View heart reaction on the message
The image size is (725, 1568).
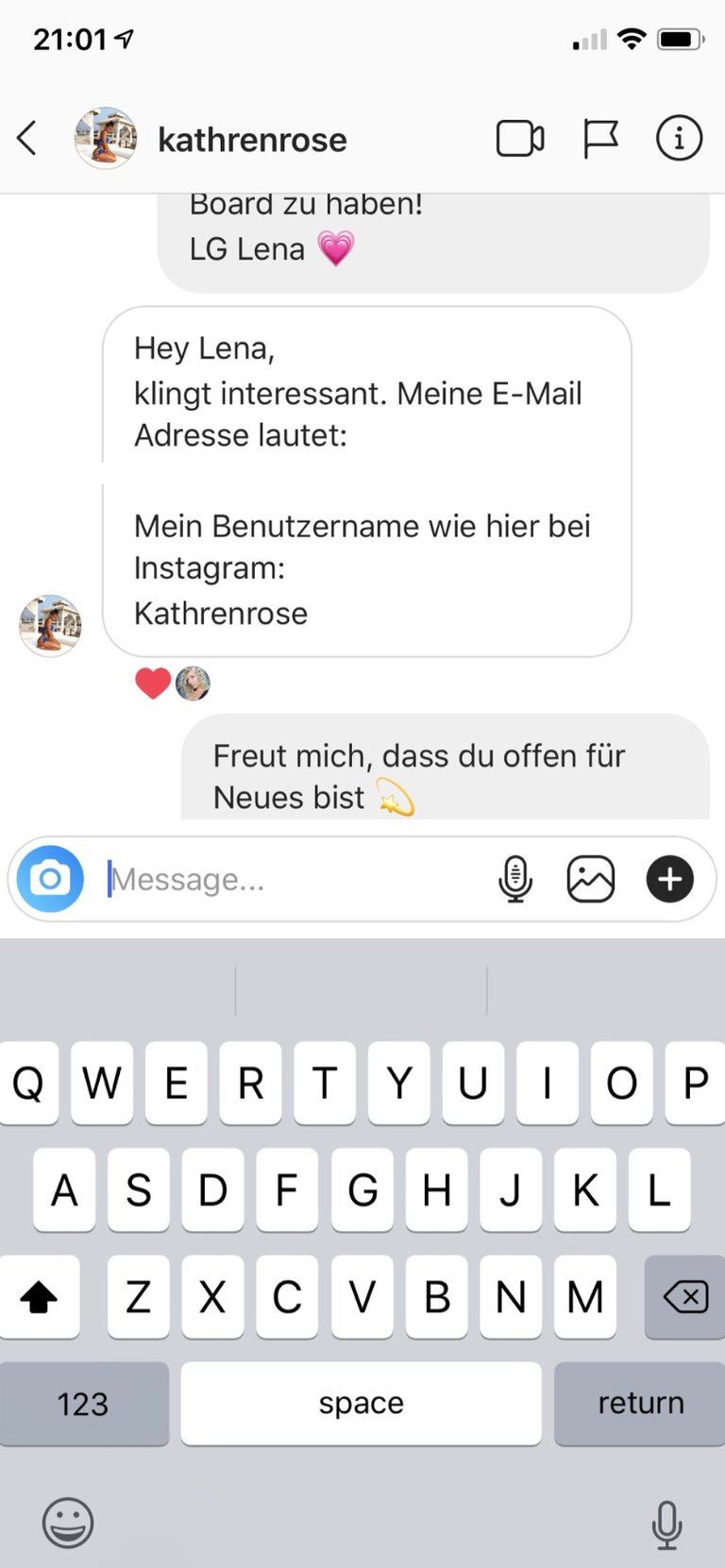(x=153, y=683)
